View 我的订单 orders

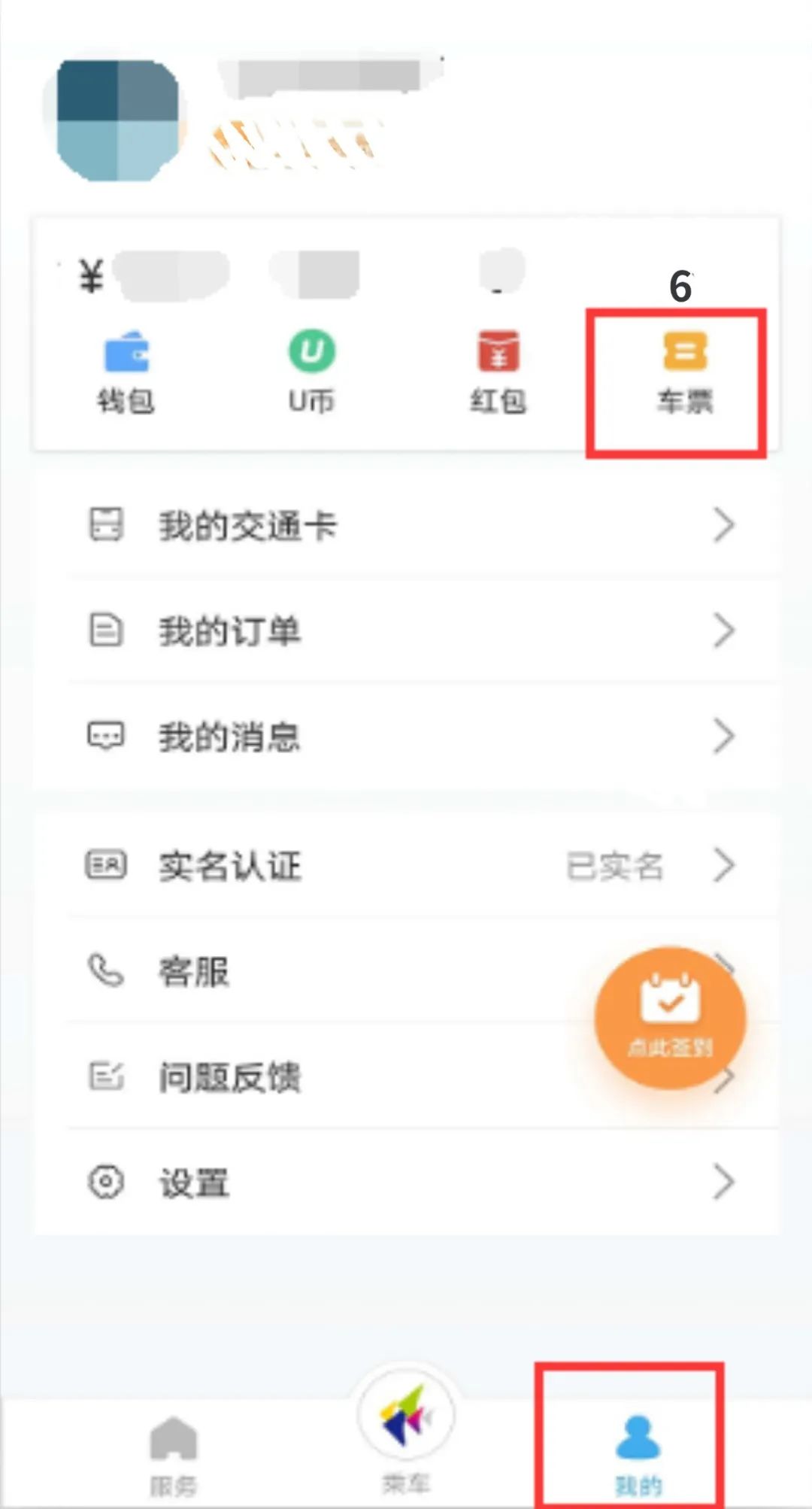pos(406,630)
